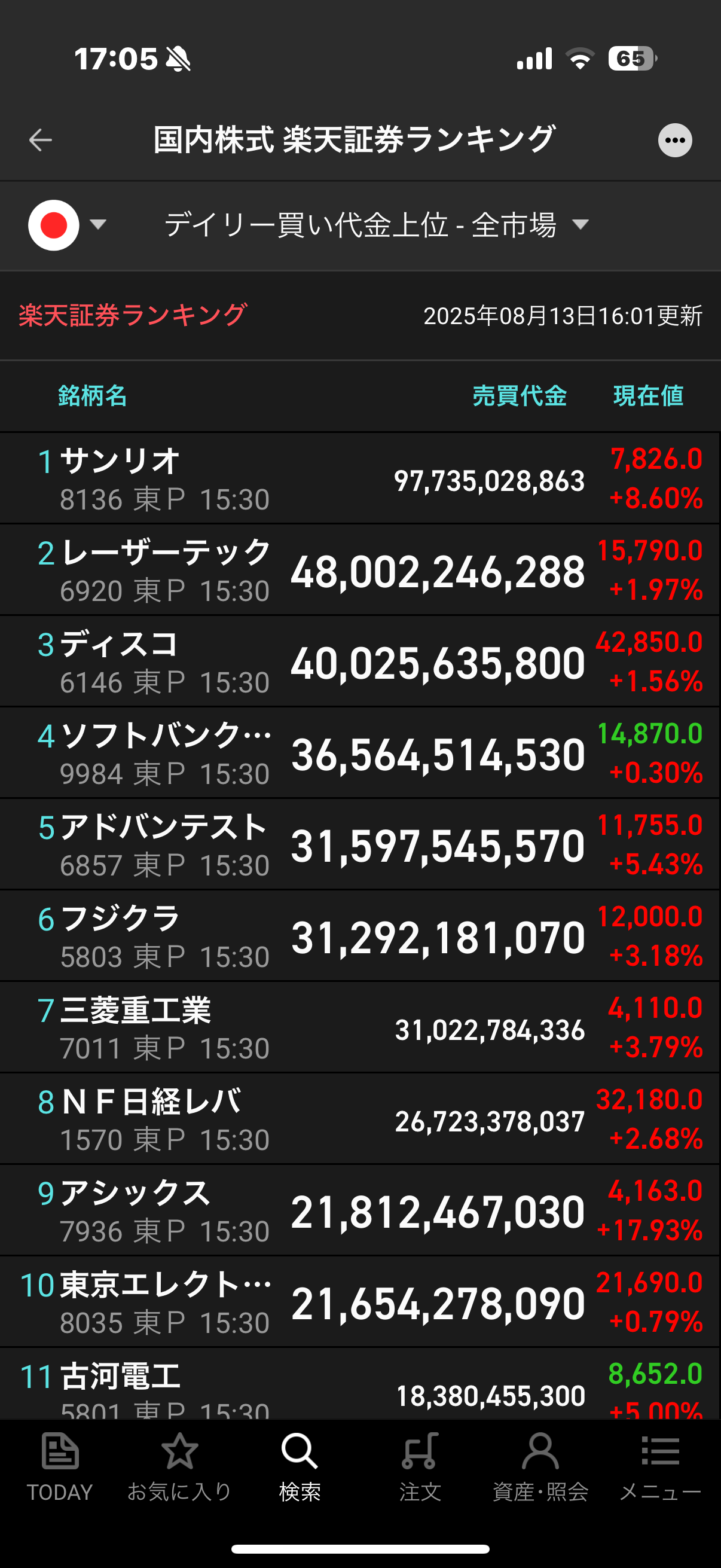Go back using the top-left arrow
The height and width of the screenshot is (1568, 721).
(40, 140)
